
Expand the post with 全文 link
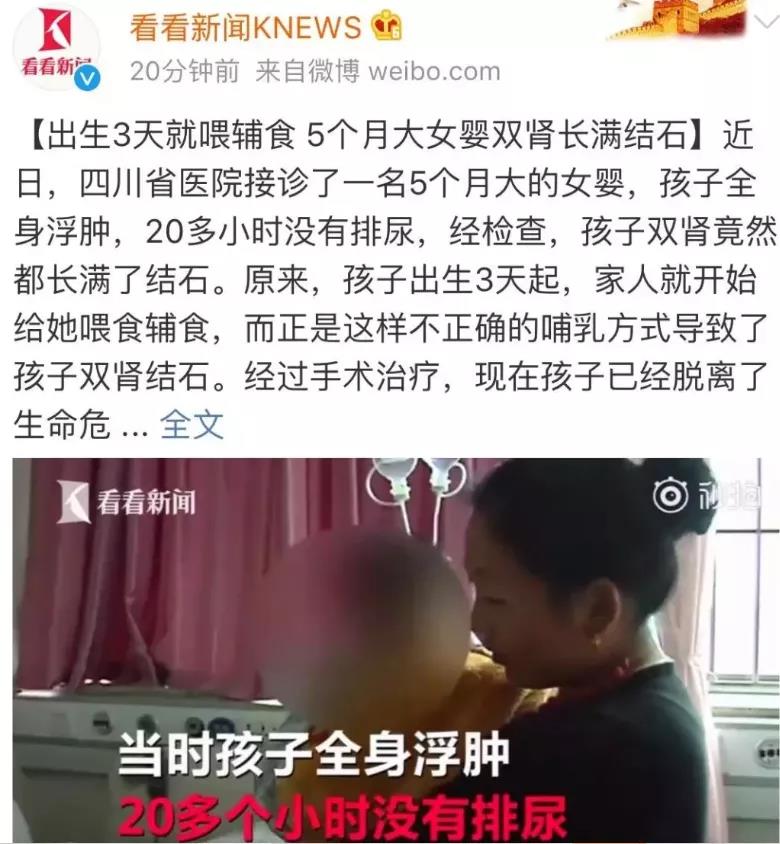(x=192, y=425)
